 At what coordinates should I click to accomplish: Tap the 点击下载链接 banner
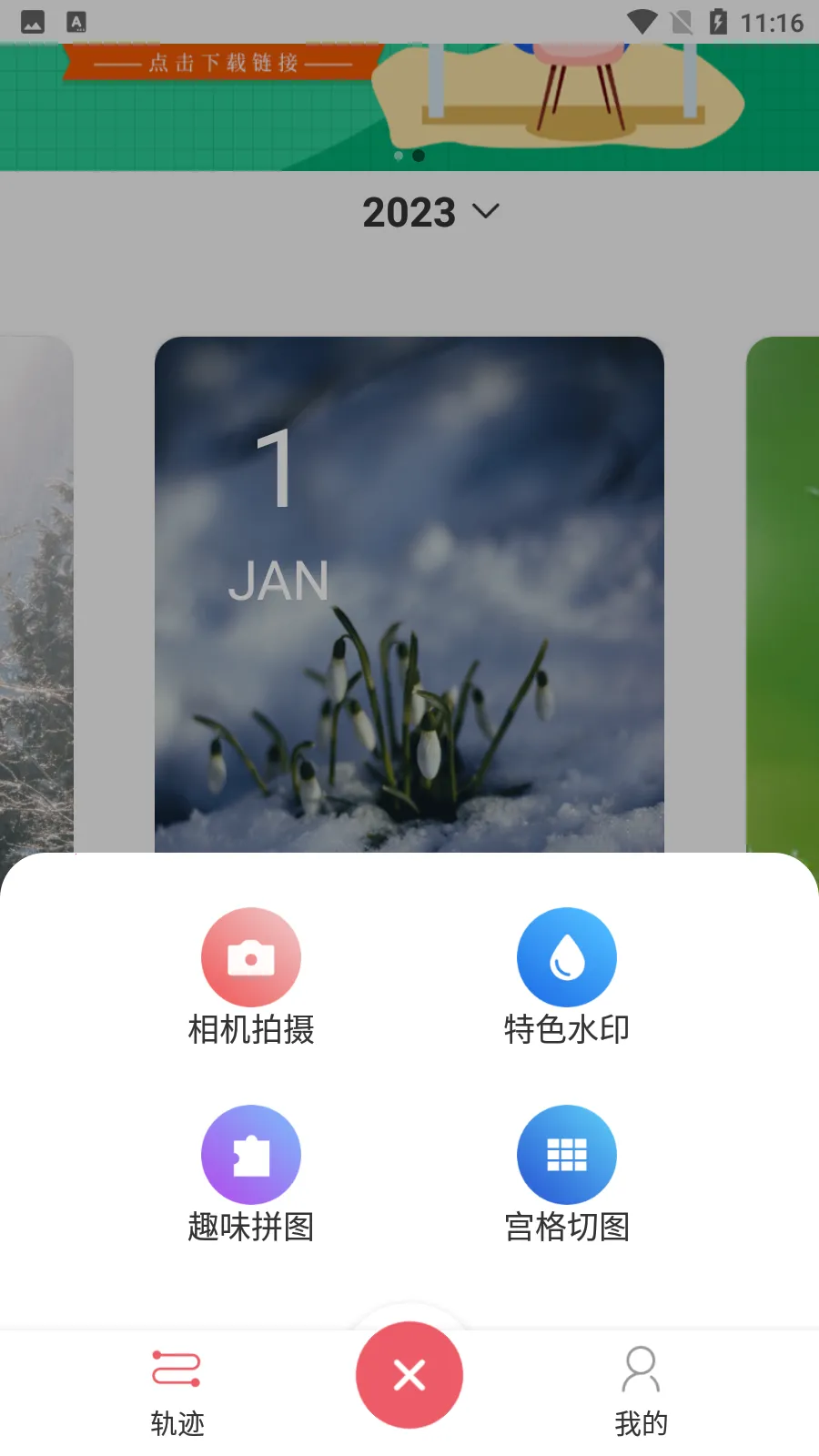224,63
